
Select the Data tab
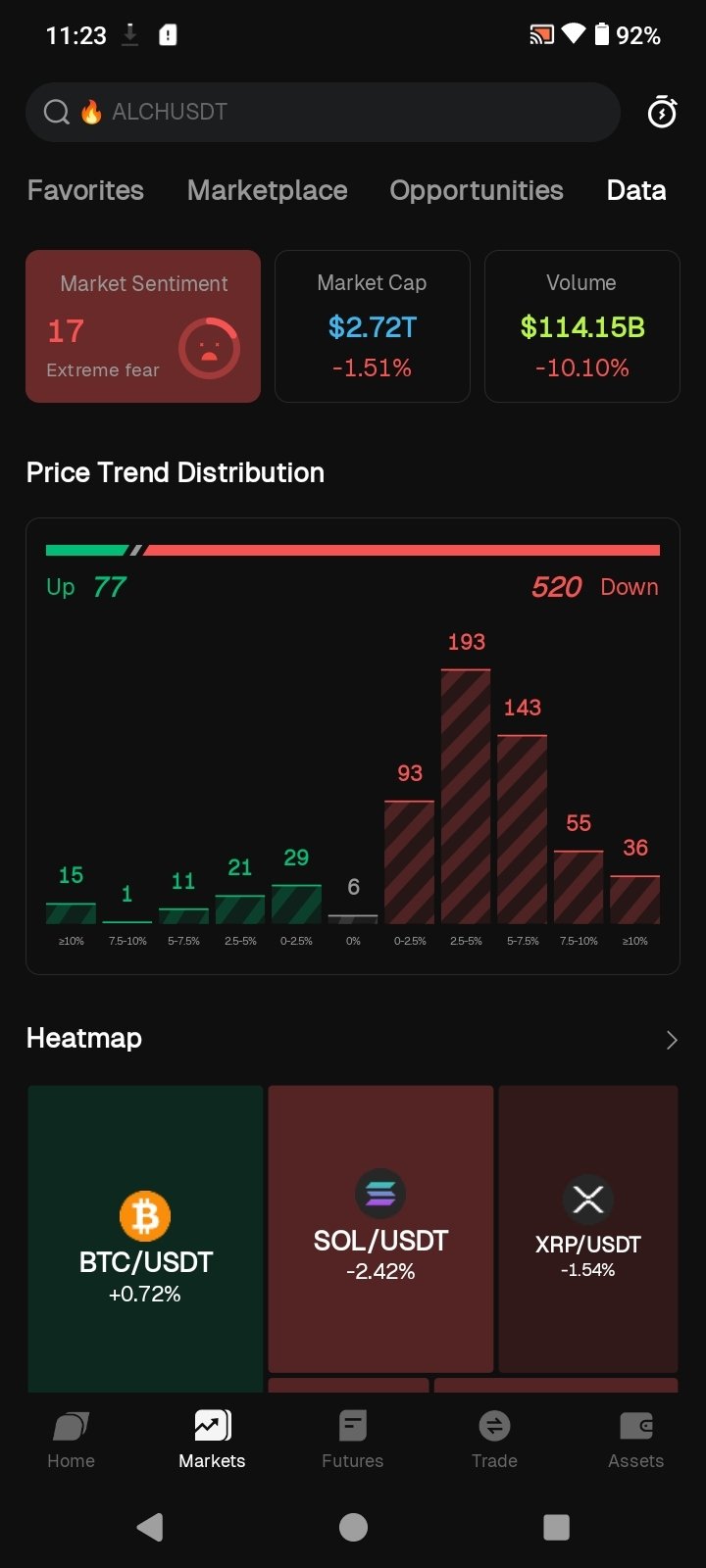(x=636, y=190)
